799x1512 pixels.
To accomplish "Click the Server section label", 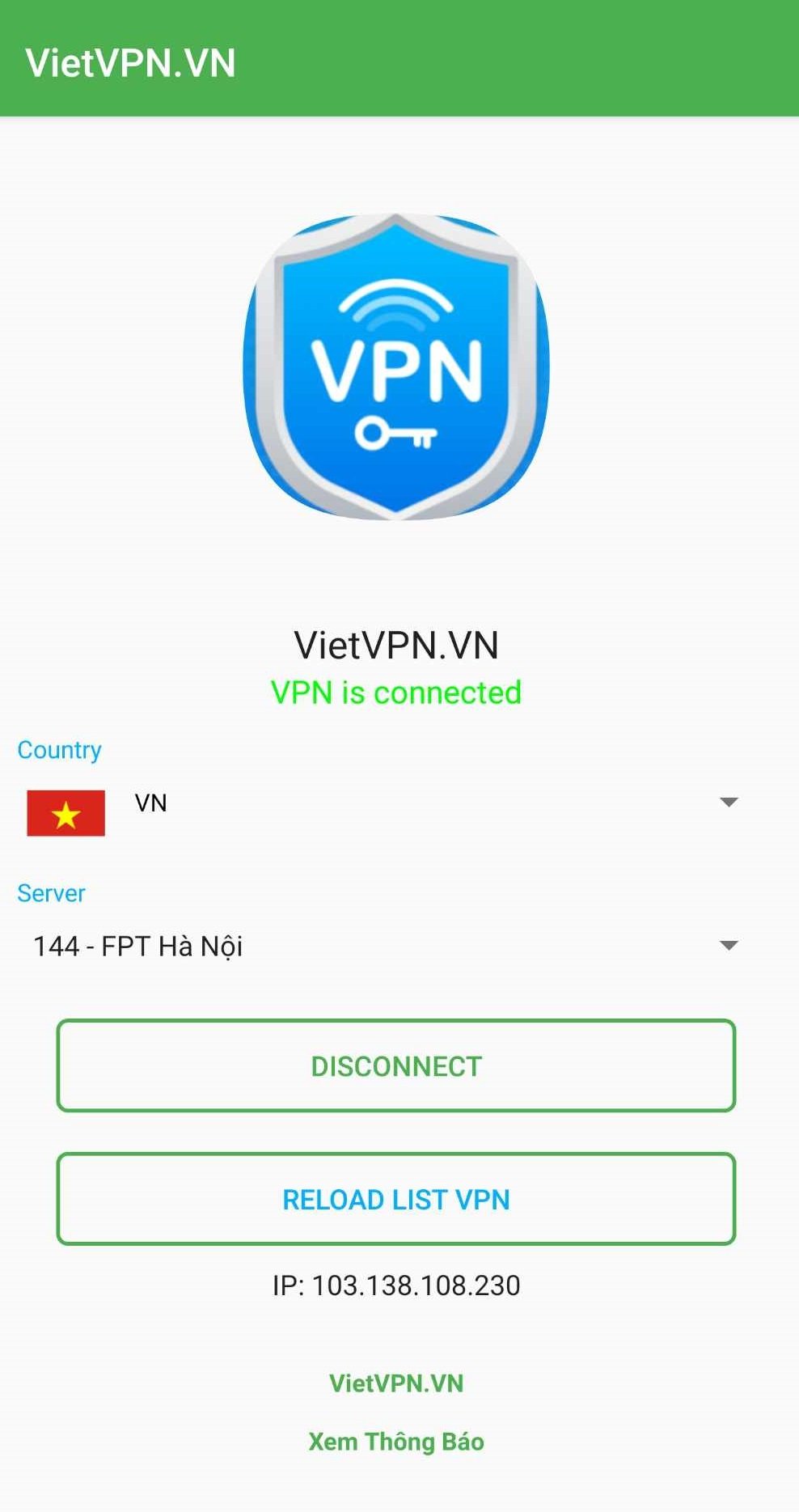I will click(51, 893).
